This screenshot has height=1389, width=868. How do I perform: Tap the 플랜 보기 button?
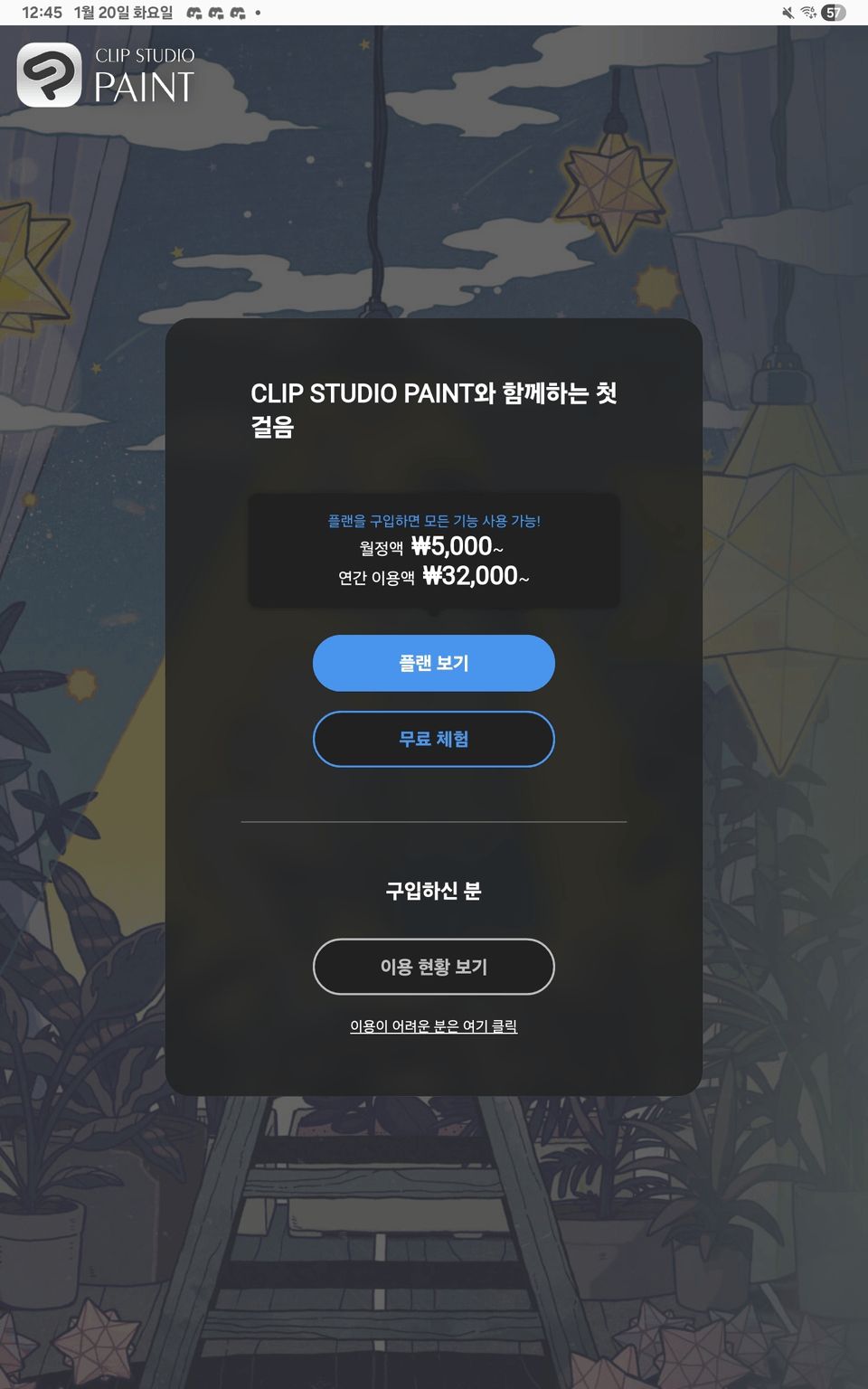click(434, 663)
